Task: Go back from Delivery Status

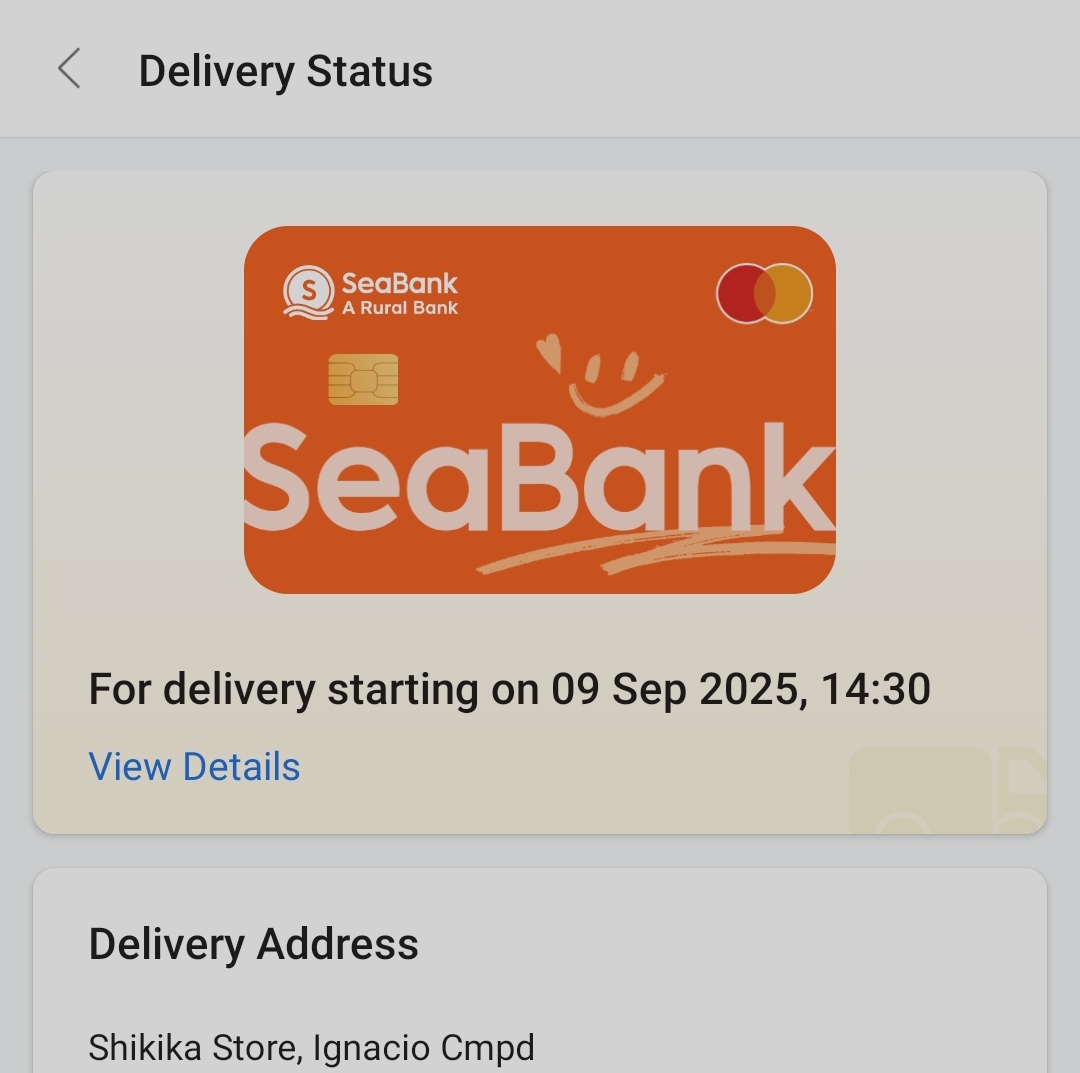Action: coord(69,70)
